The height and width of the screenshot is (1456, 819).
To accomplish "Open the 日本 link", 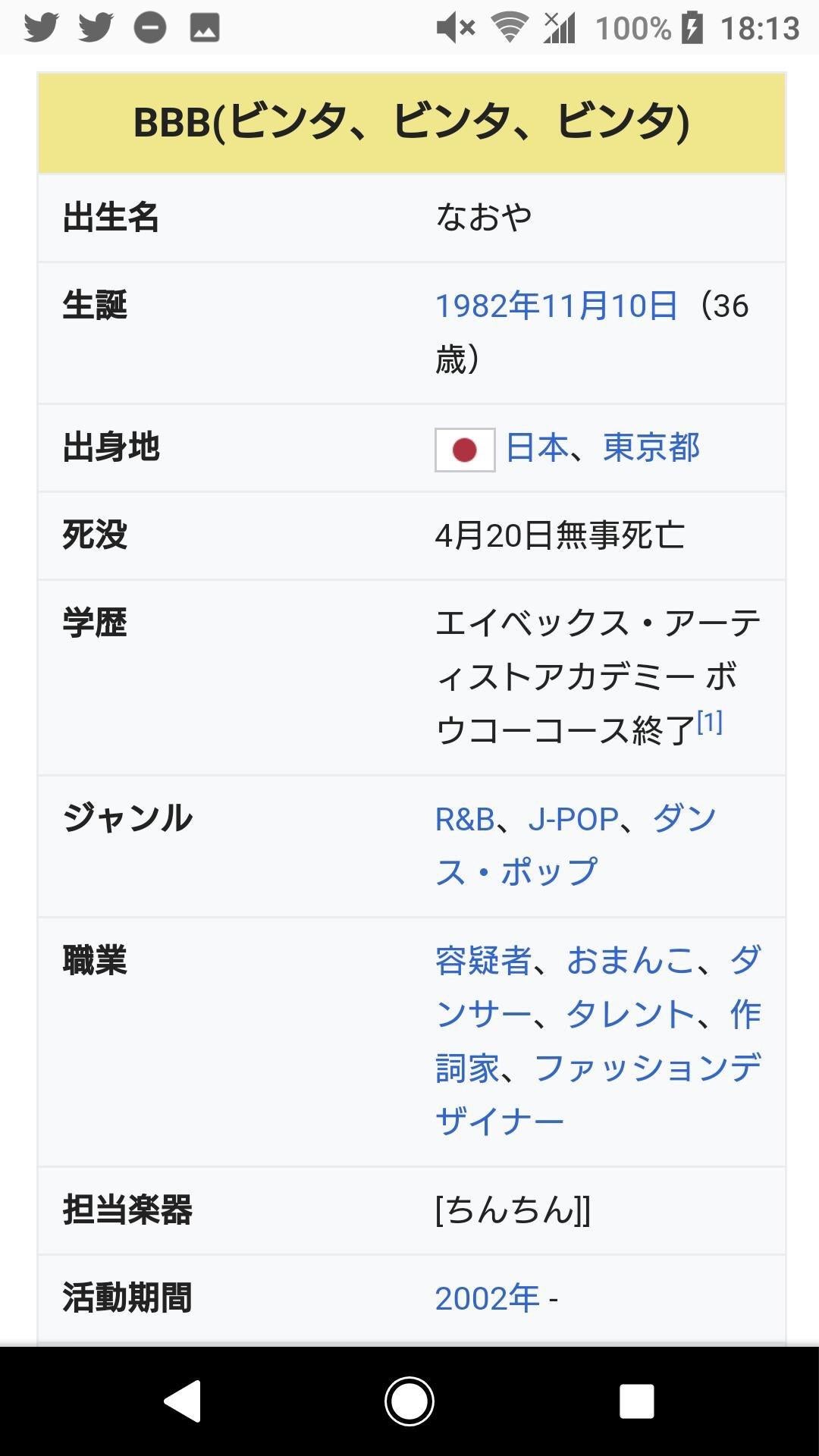I will [536, 447].
